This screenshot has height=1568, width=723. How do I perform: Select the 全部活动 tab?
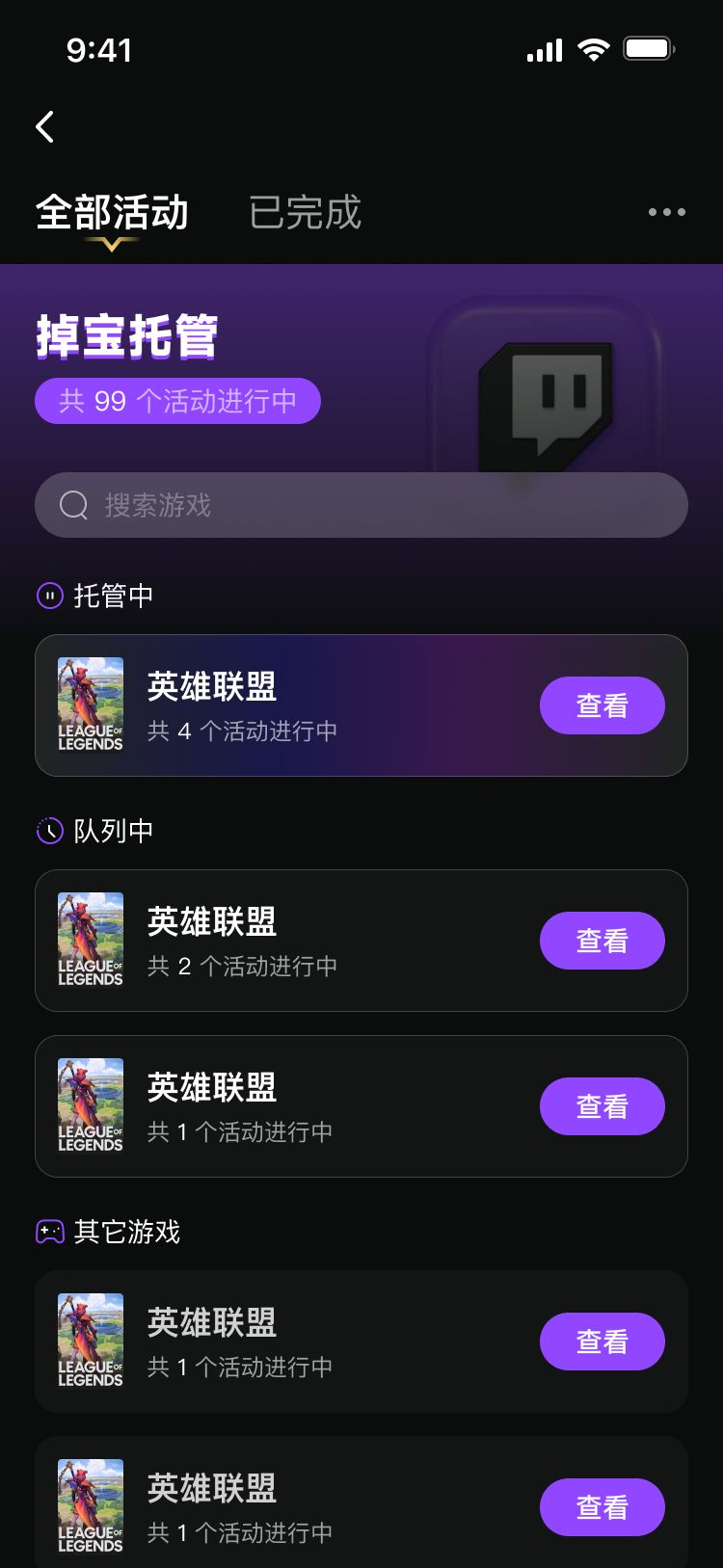click(x=112, y=213)
